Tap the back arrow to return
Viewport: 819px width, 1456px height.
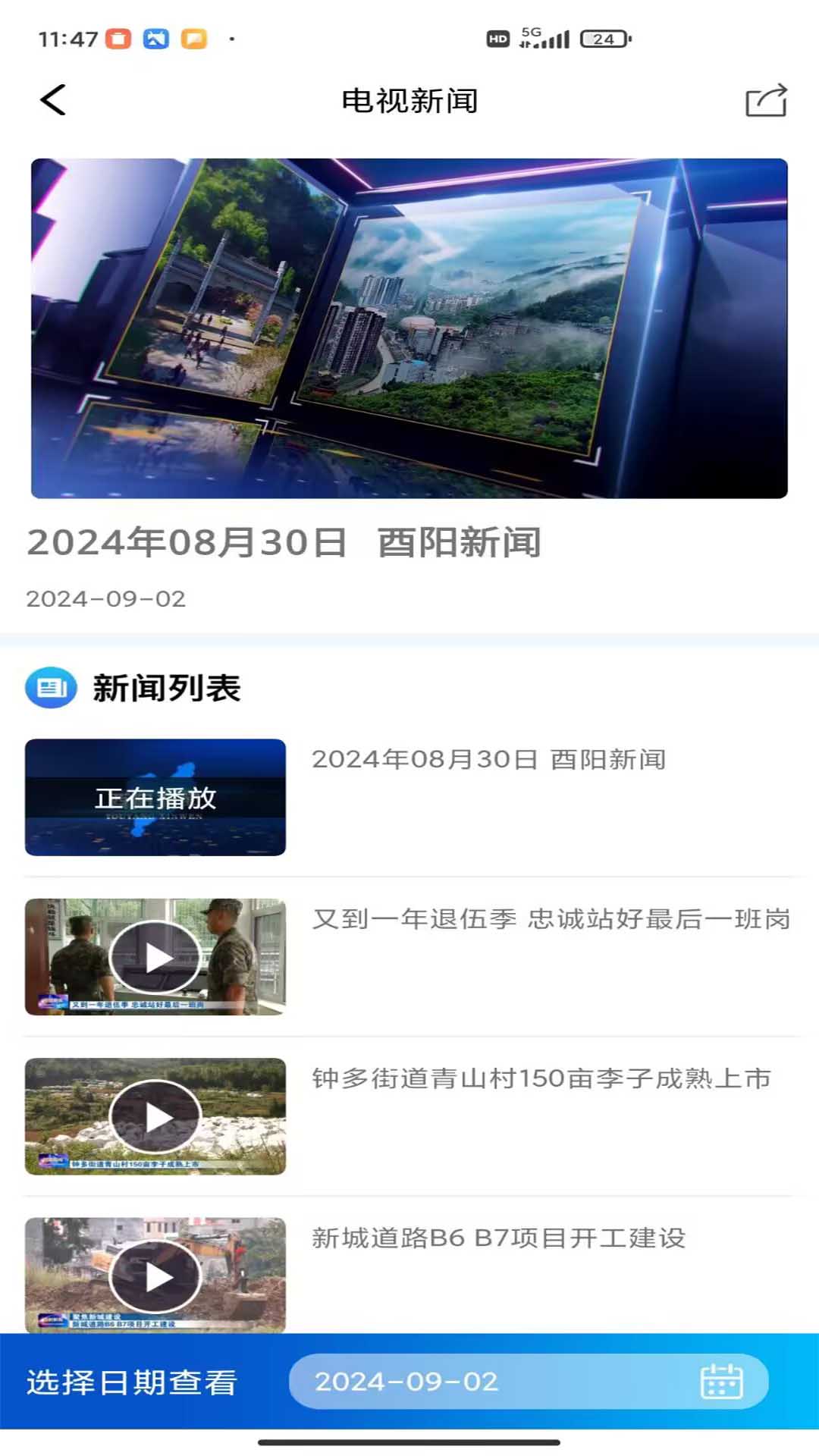[52, 99]
